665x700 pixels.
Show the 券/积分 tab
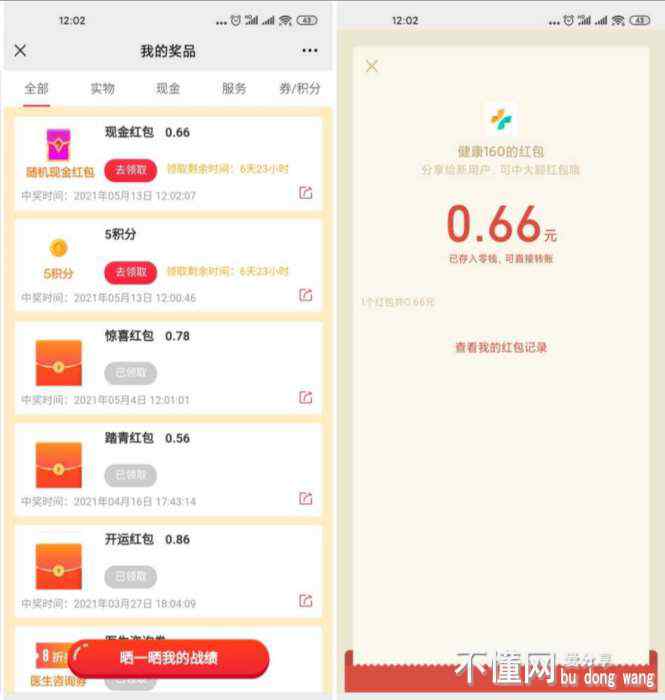click(300, 88)
